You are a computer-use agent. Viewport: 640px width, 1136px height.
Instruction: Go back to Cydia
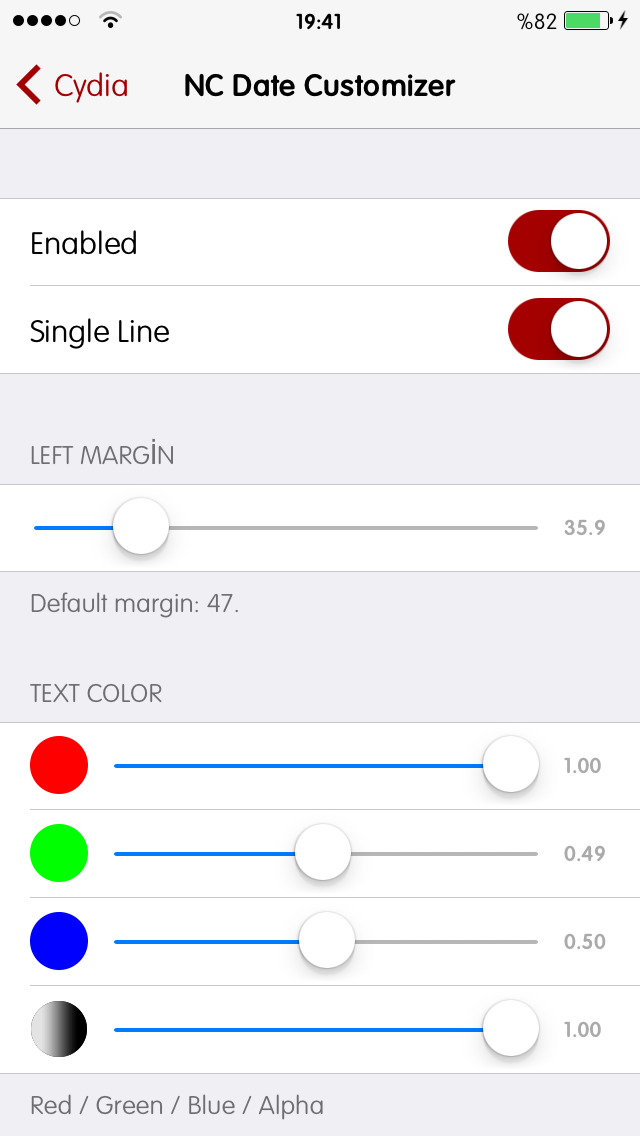tap(72, 85)
